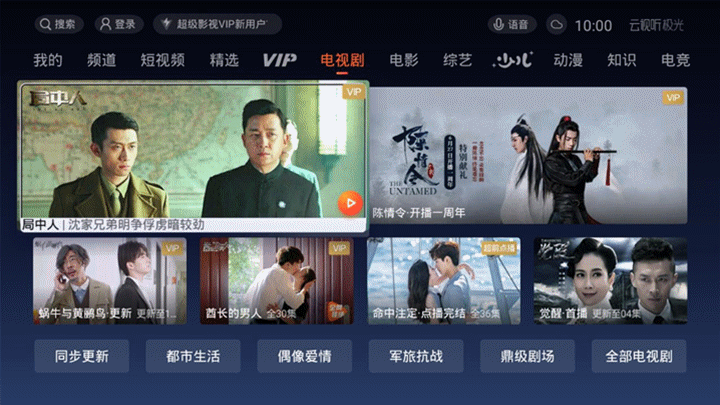Open the 搜索 search button
This screenshot has height=405, width=720.
point(58,24)
